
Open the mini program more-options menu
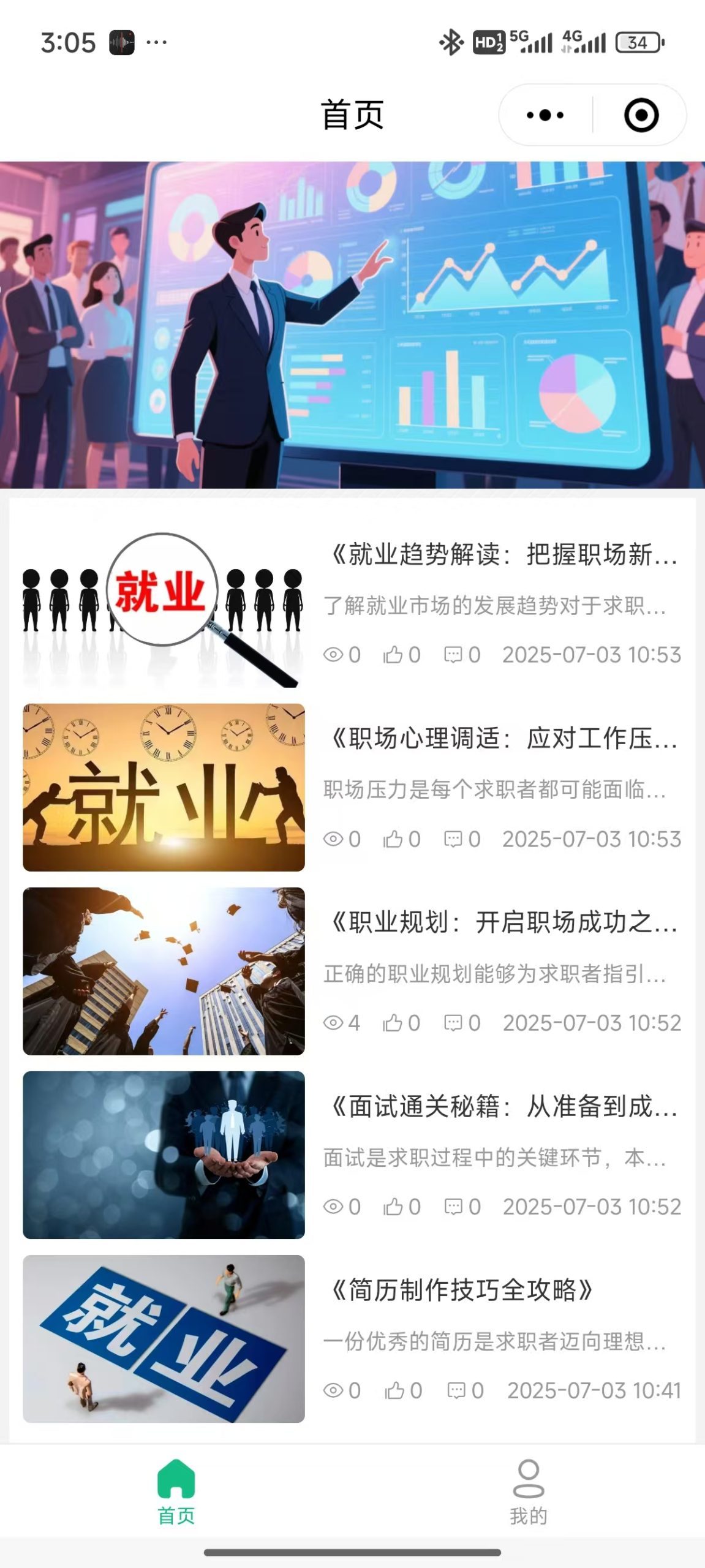[x=545, y=115]
